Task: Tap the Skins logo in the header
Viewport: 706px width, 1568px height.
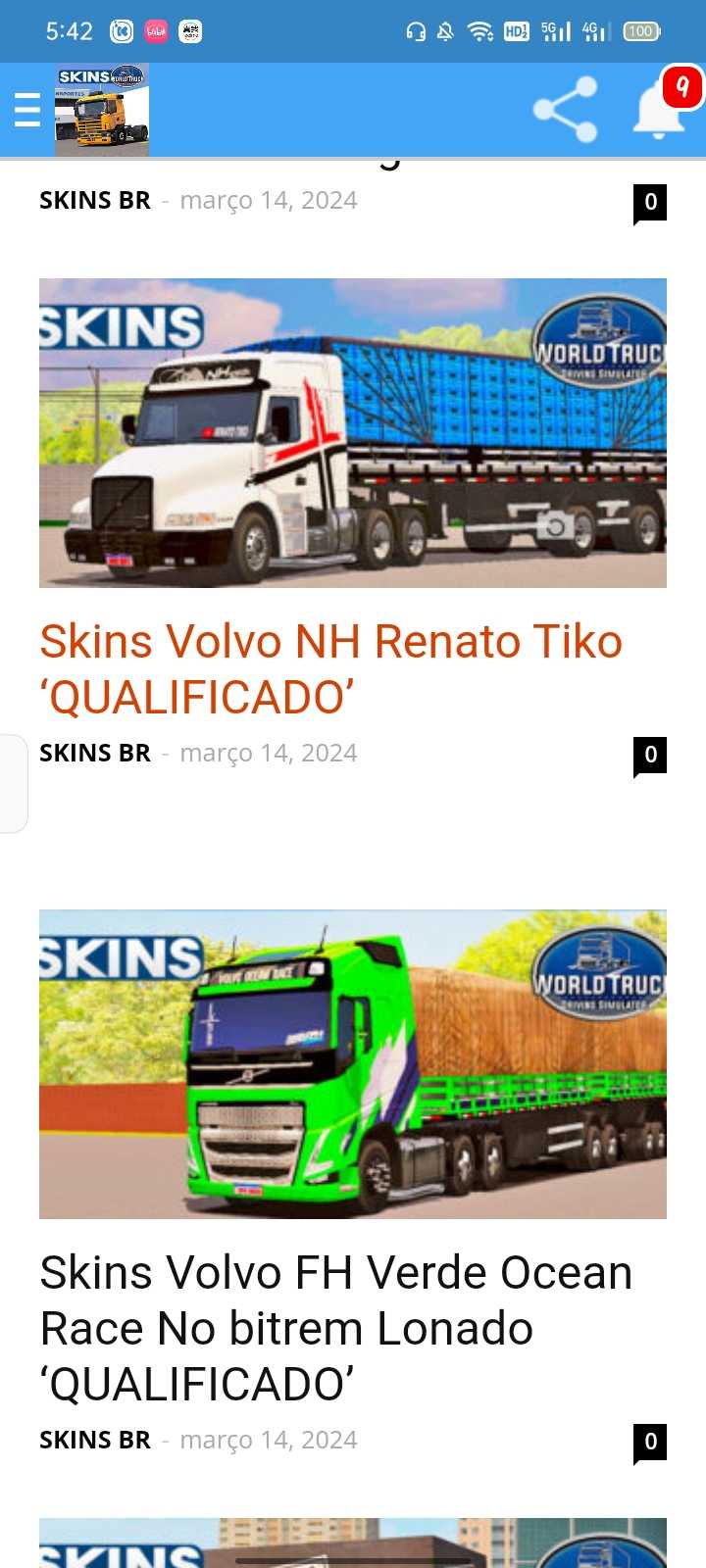Action: tap(102, 110)
